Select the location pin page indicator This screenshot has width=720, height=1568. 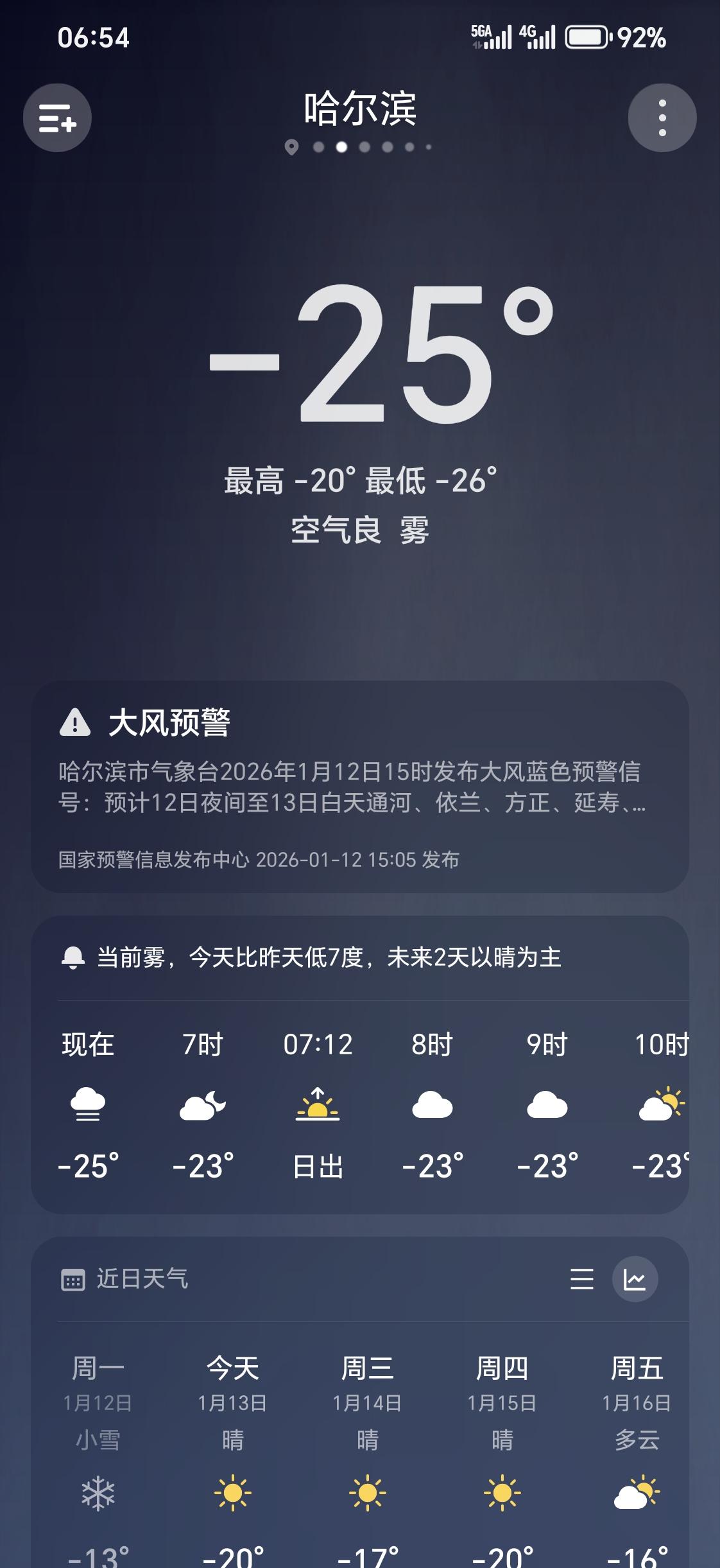[293, 148]
